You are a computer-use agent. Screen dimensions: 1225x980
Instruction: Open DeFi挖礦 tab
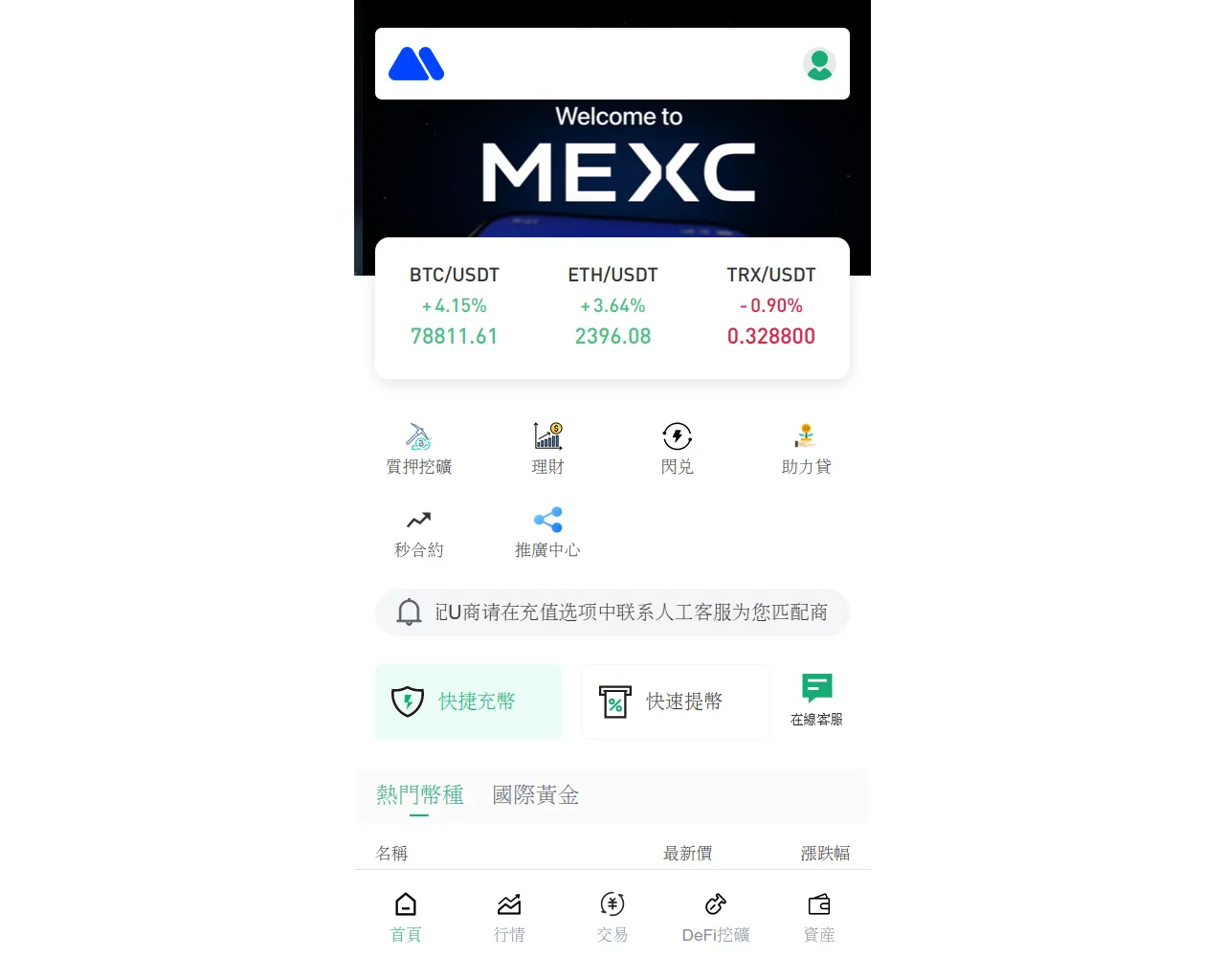716,917
